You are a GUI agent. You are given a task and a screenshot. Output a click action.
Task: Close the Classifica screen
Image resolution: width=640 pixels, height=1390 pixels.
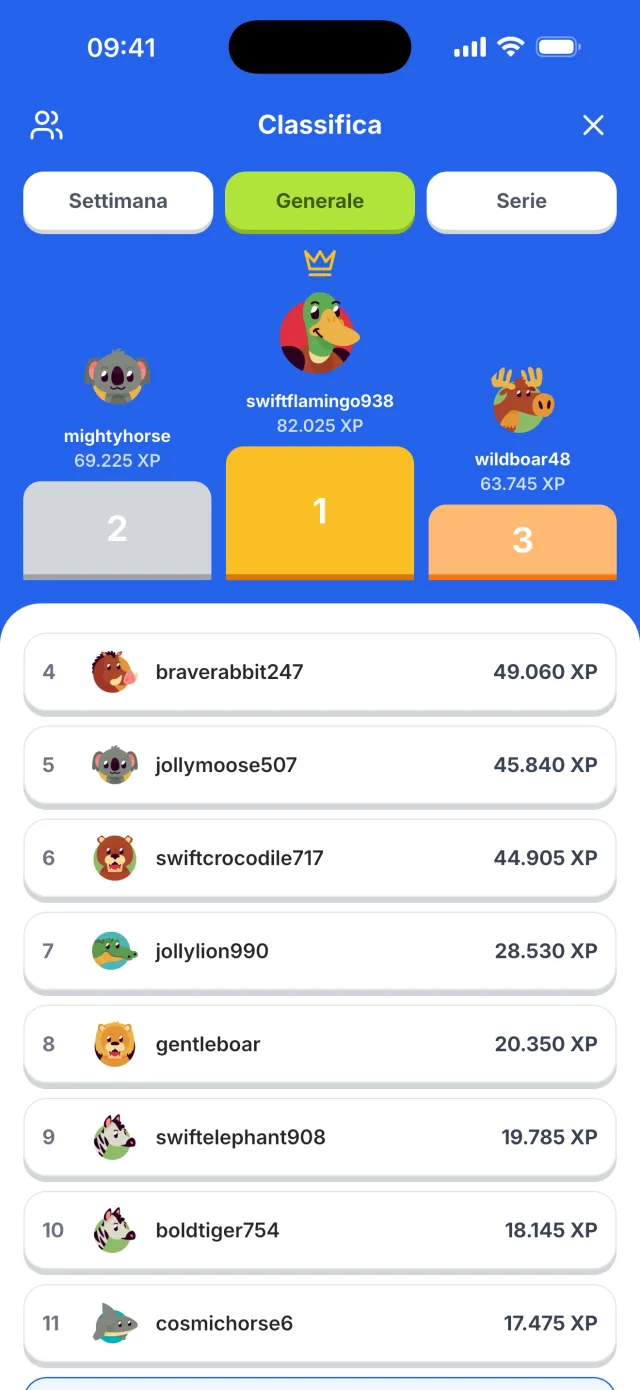tap(593, 125)
